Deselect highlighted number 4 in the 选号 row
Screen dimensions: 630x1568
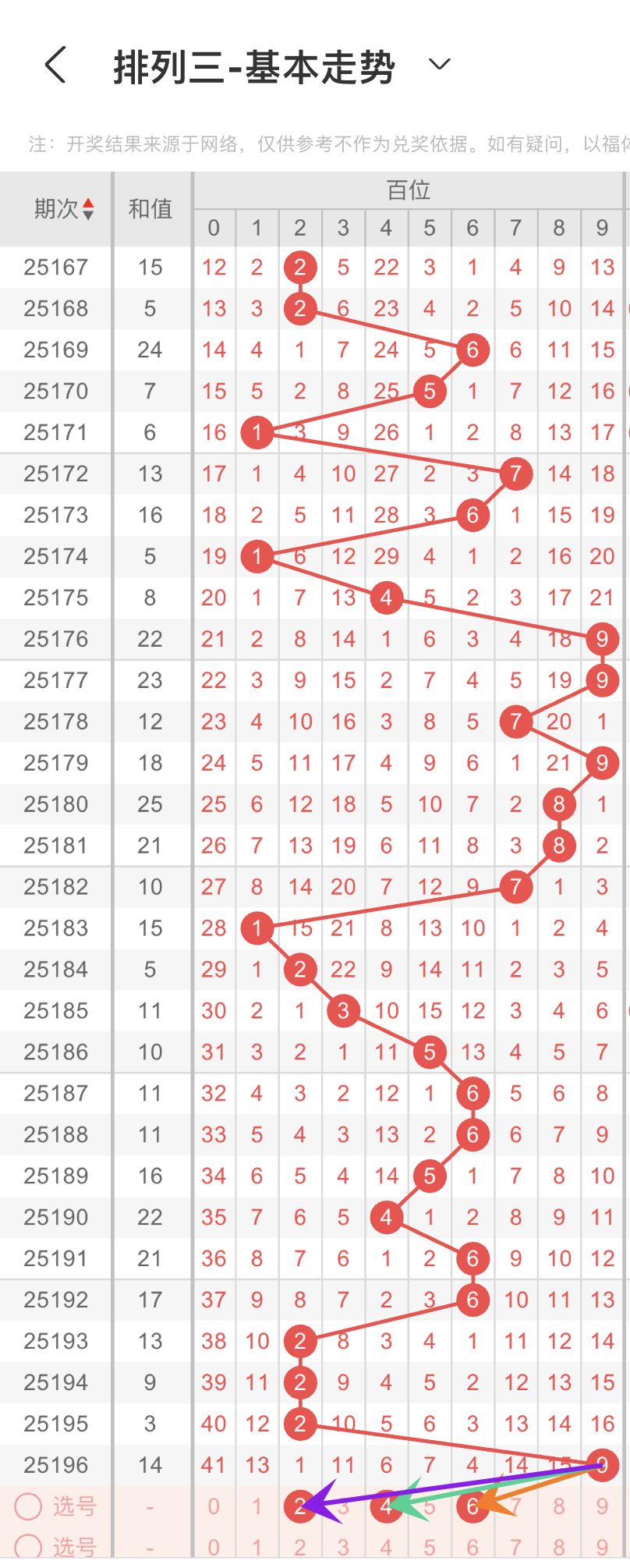(386, 1506)
